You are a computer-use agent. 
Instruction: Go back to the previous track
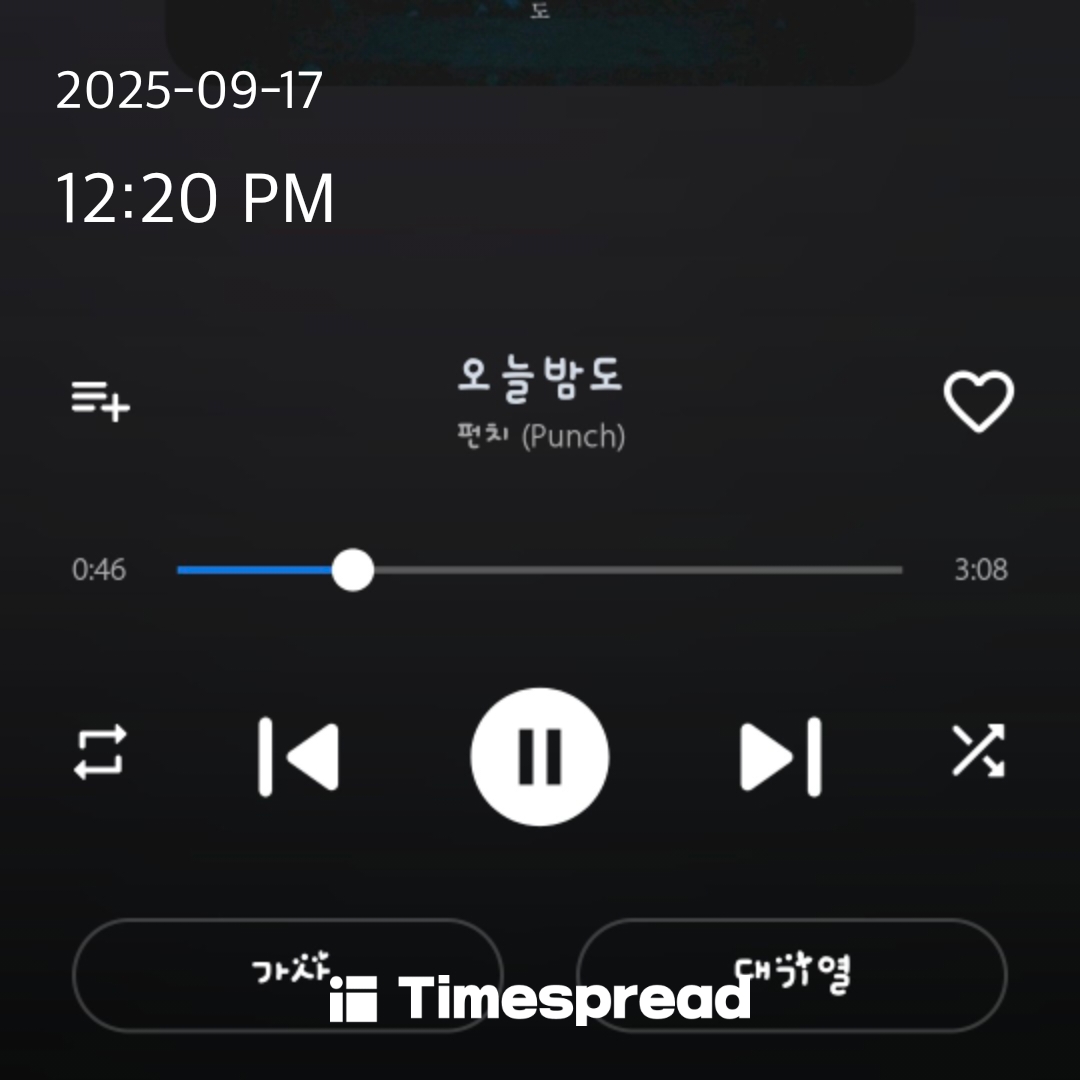pos(298,756)
